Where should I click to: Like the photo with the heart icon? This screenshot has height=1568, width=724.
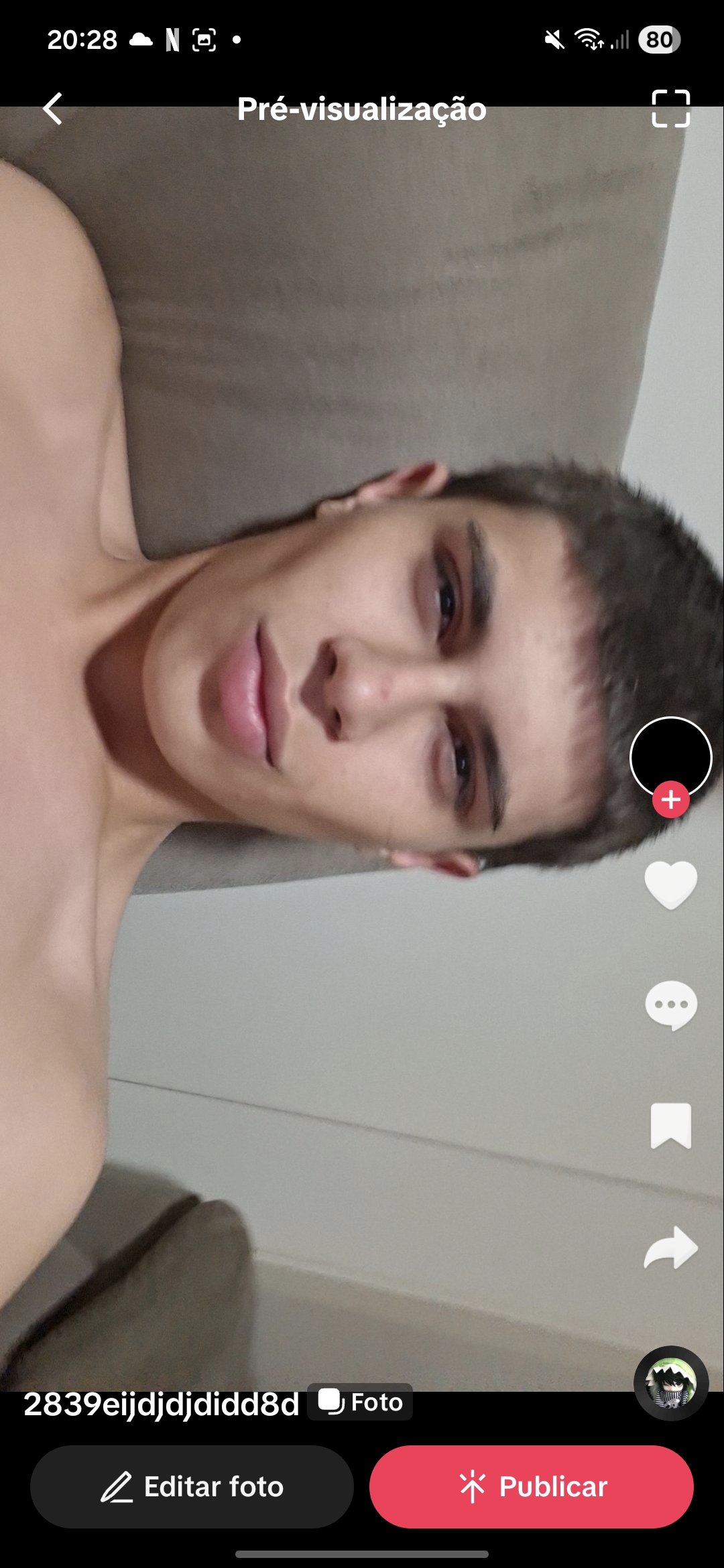coord(670,885)
